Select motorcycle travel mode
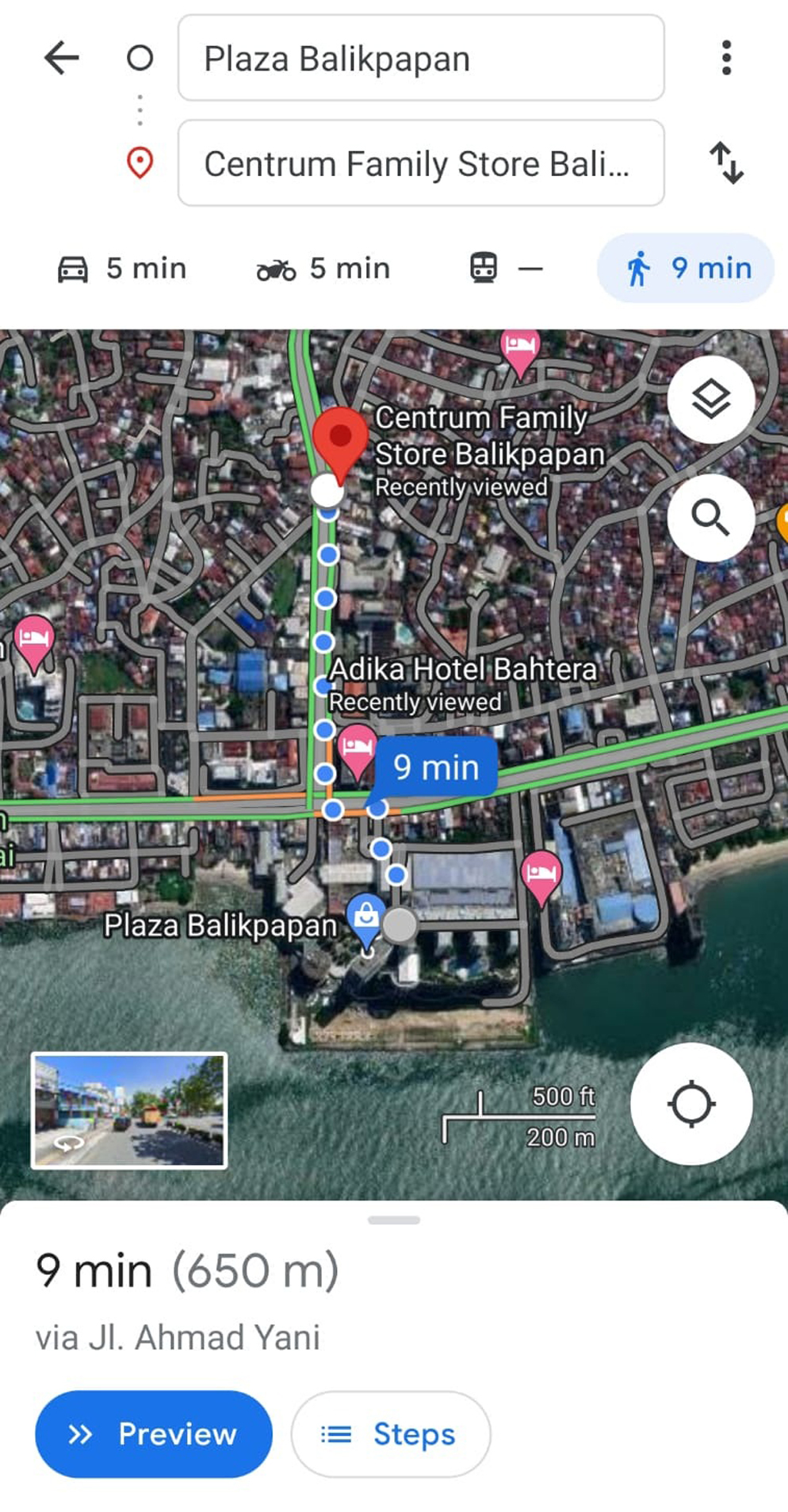The image size is (788, 1512). pos(323,269)
